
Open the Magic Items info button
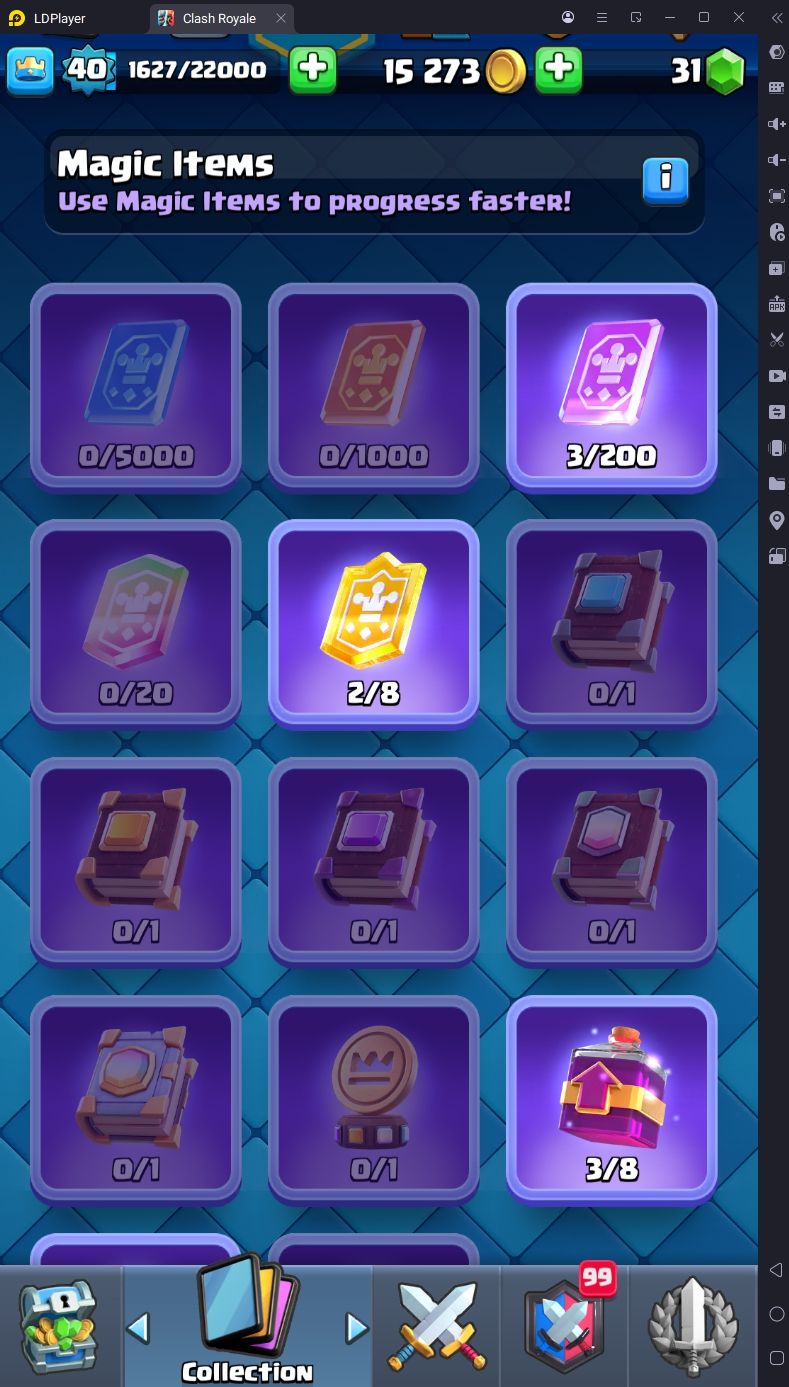click(x=666, y=180)
